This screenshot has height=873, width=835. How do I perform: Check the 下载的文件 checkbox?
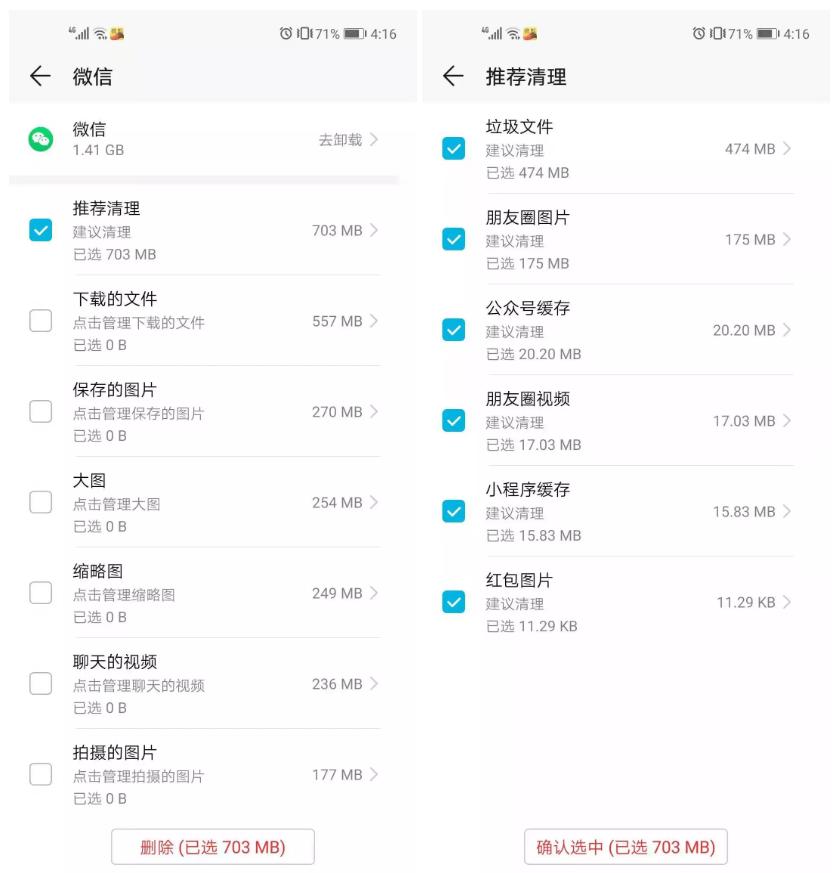(x=40, y=316)
